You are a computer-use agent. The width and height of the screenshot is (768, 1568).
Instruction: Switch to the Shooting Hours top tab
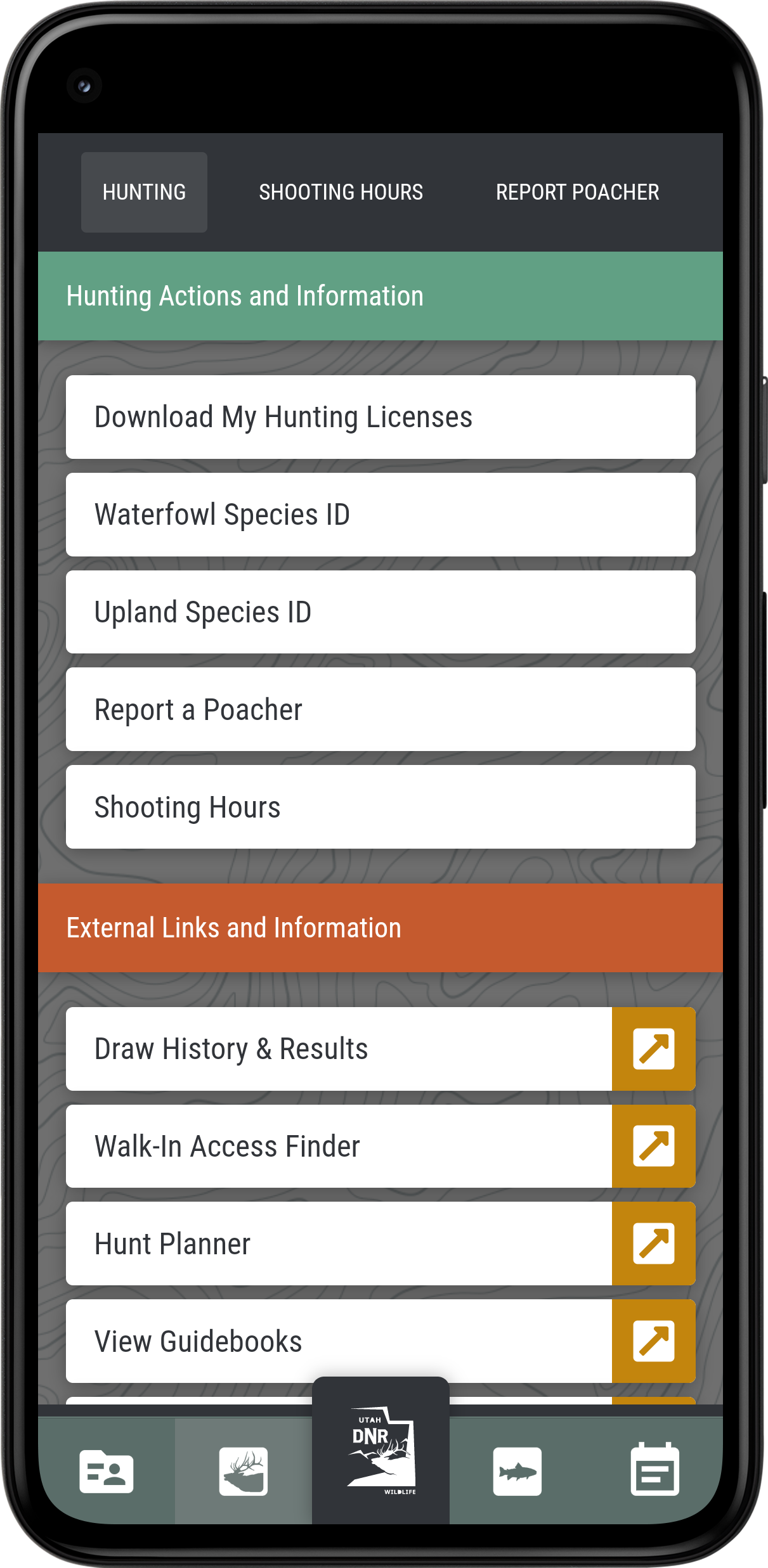click(x=341, y=192)
